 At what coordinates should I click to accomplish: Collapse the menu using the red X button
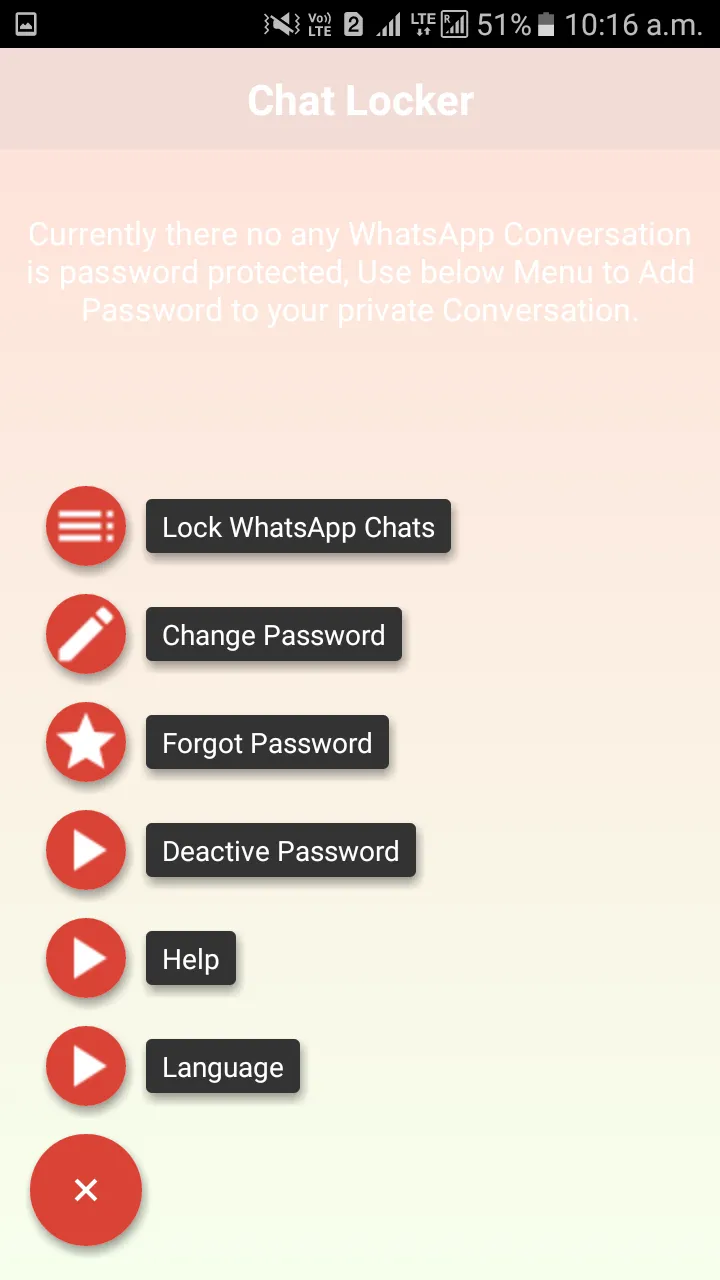86,1190
